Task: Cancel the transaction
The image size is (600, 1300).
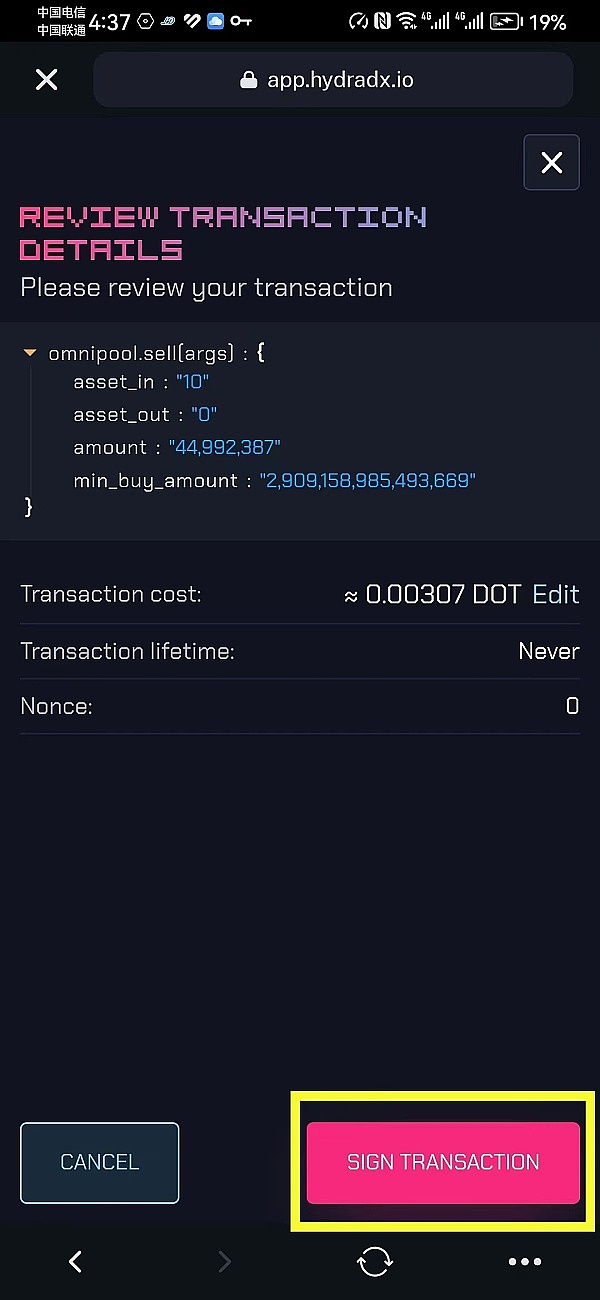Action: click(x=99, y=1162)
